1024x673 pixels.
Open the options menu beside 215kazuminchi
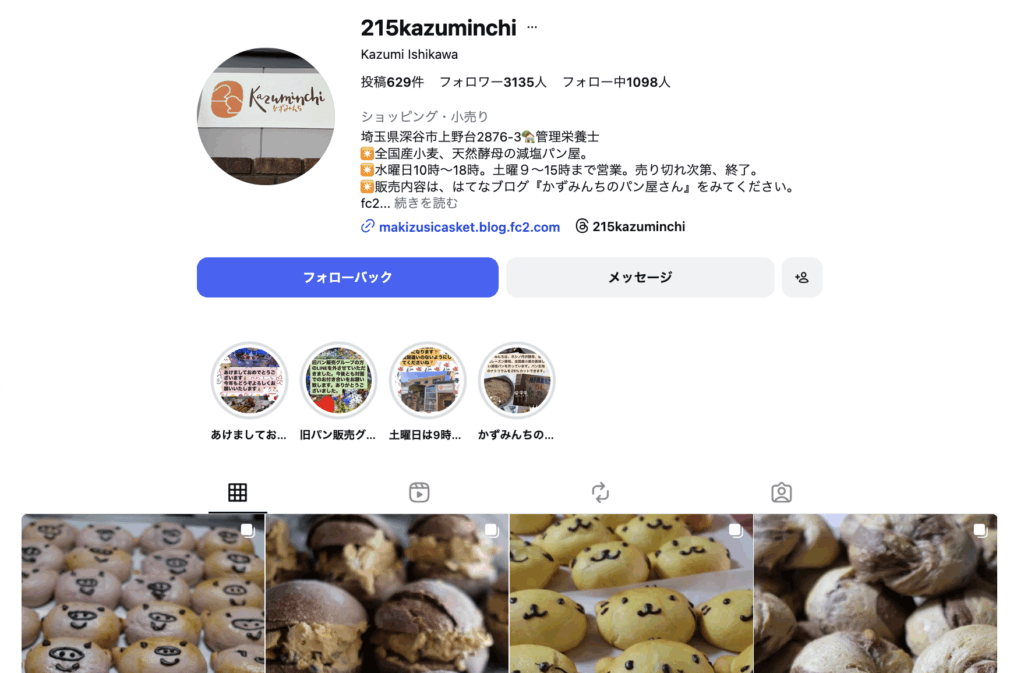[x=532, y=28]
